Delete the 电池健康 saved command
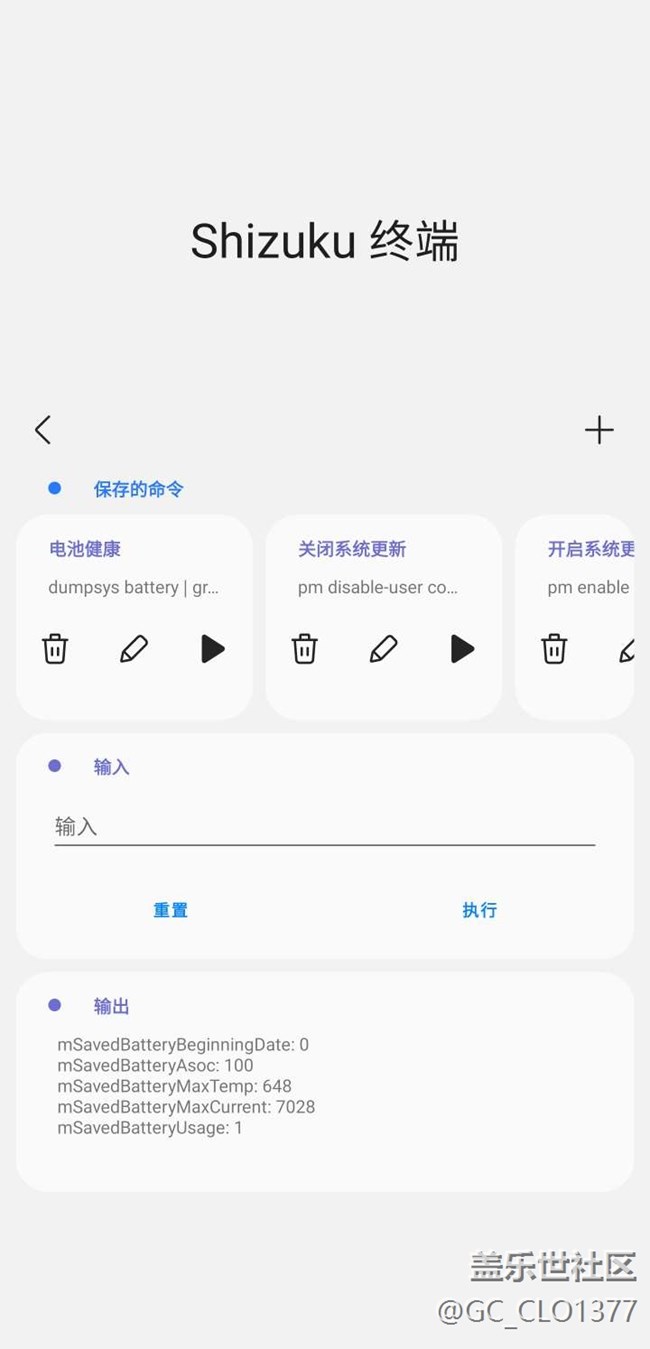The height and width of the screenshot is (1349, 650). tap(55, 649)
